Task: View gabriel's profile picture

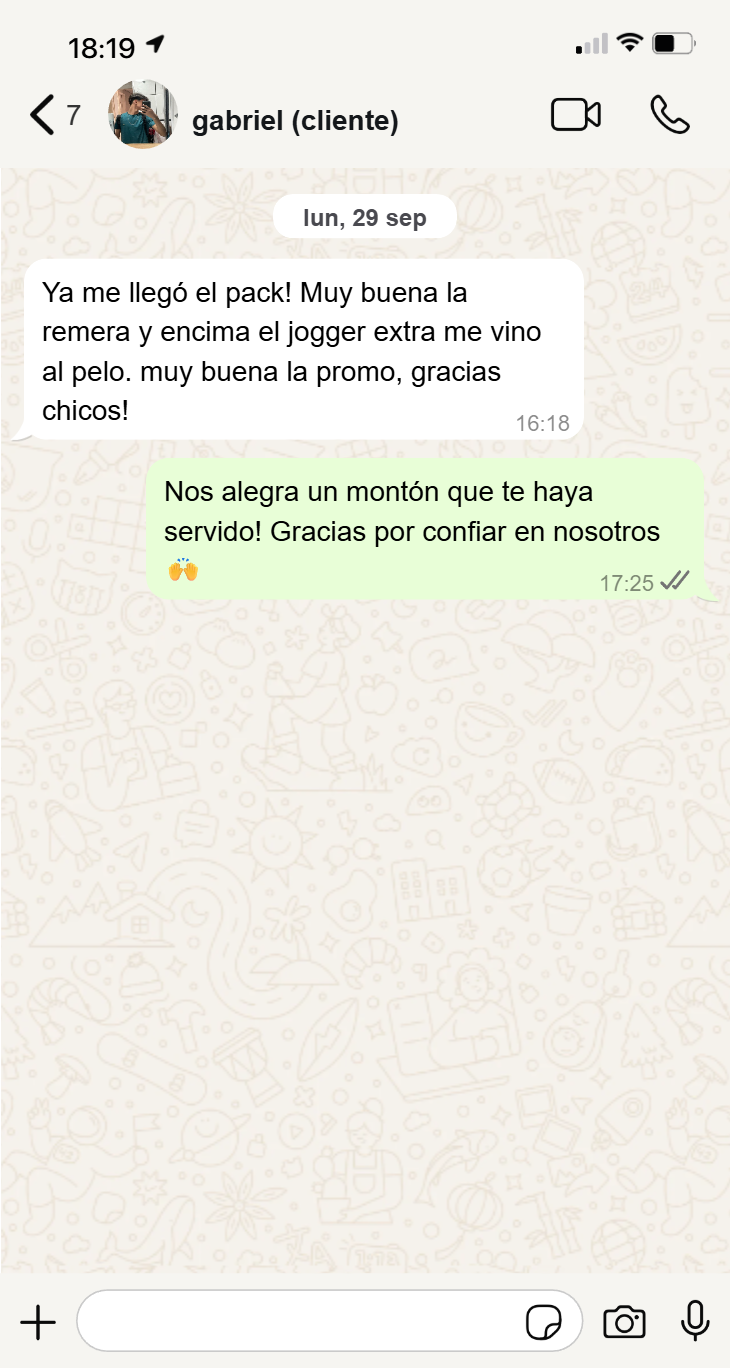Action: click(143, 115)
